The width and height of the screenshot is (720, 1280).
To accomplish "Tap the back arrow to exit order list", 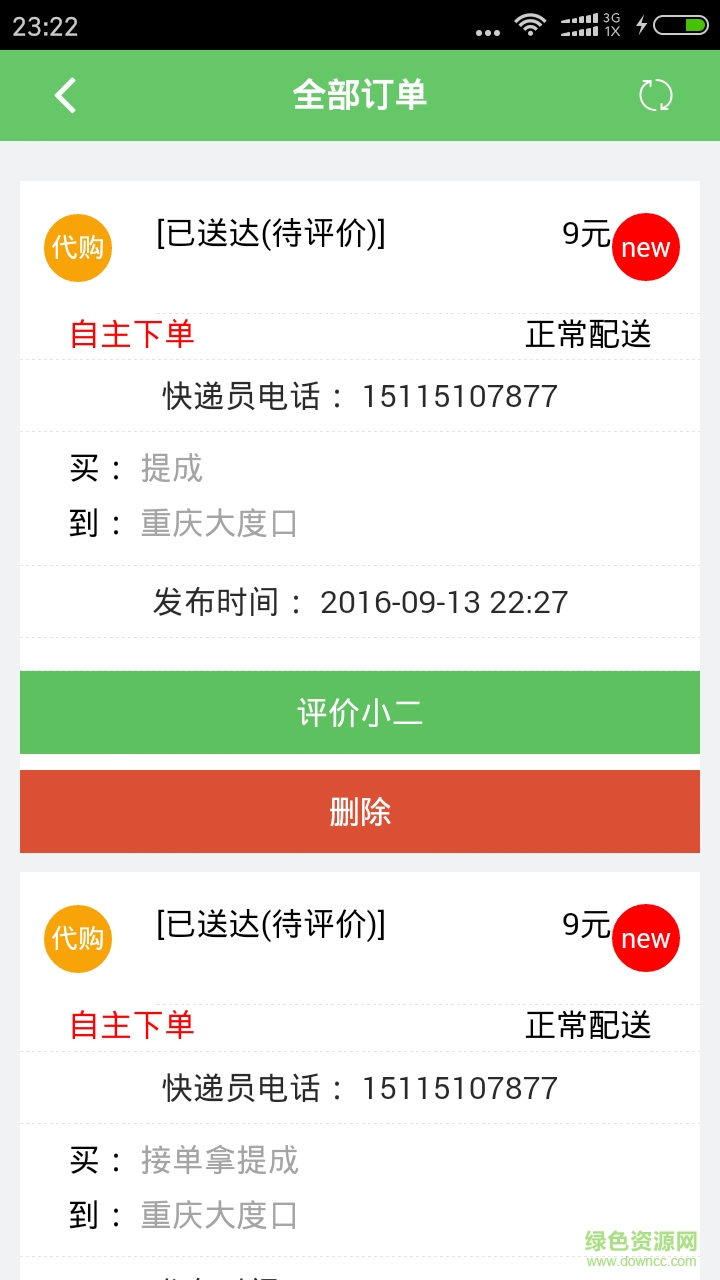I will [65, 95].
